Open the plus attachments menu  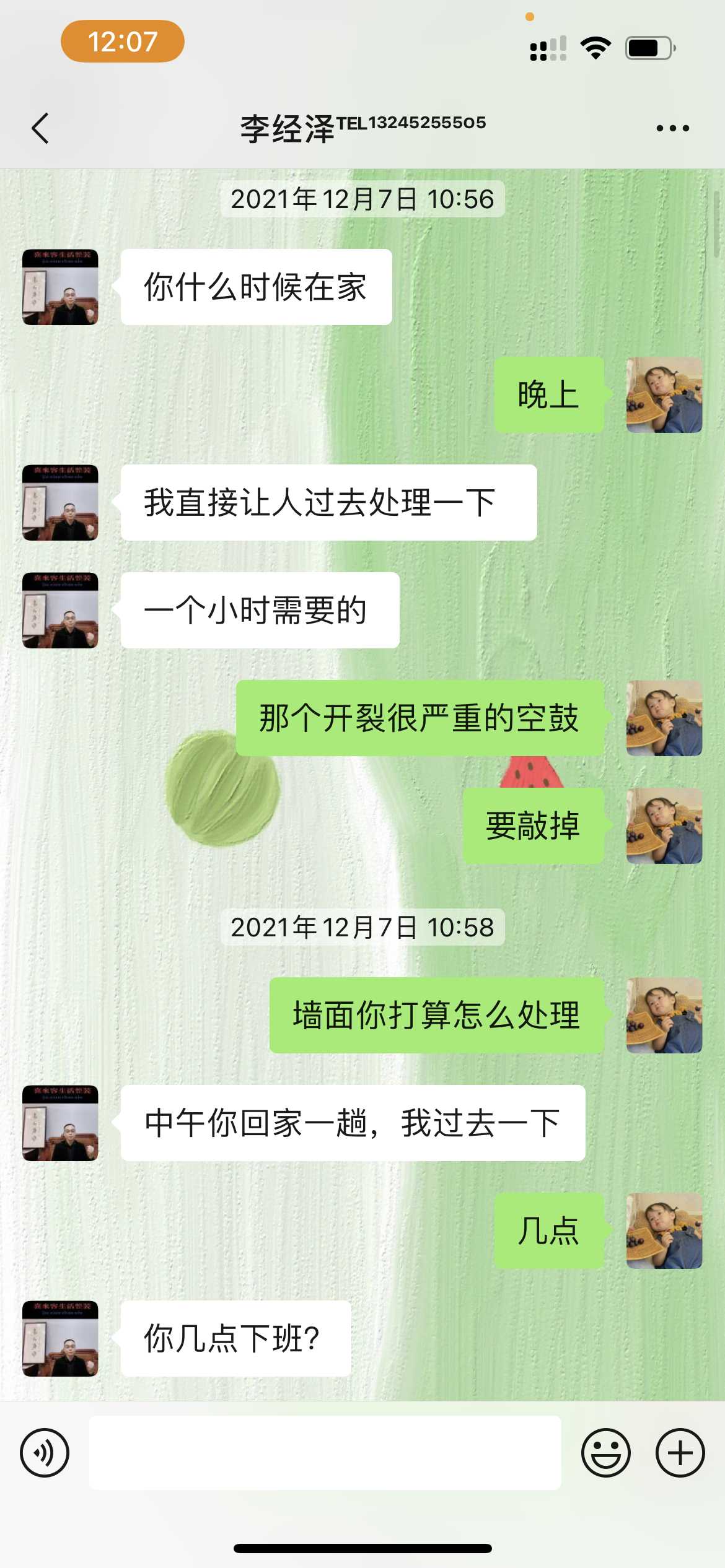pyautogui.click(x=680, y=1453)
